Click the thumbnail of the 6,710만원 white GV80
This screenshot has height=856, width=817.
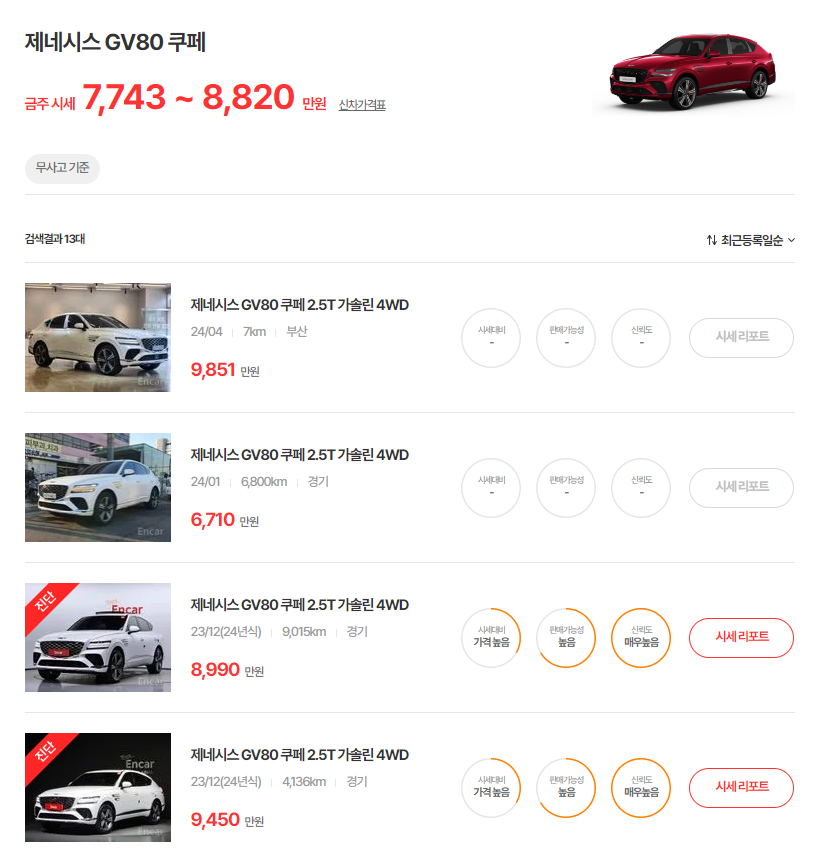coord(97,487)
